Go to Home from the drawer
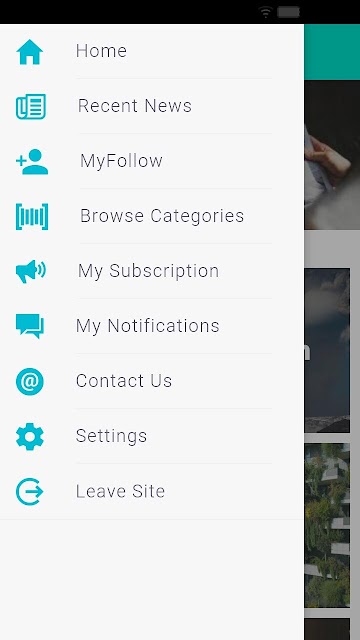360x640 pixels. click(152, 51)
